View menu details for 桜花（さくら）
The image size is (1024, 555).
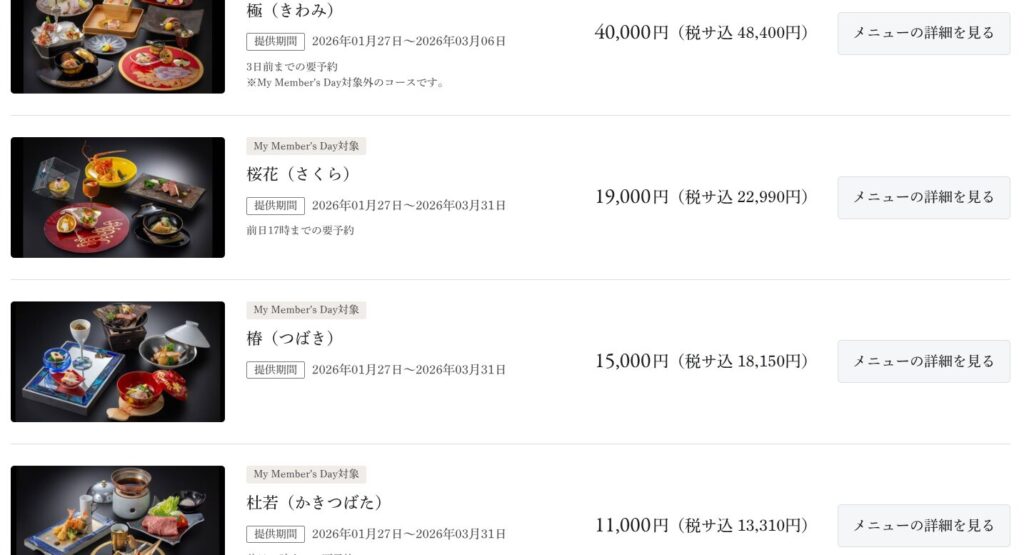(923, 197)
